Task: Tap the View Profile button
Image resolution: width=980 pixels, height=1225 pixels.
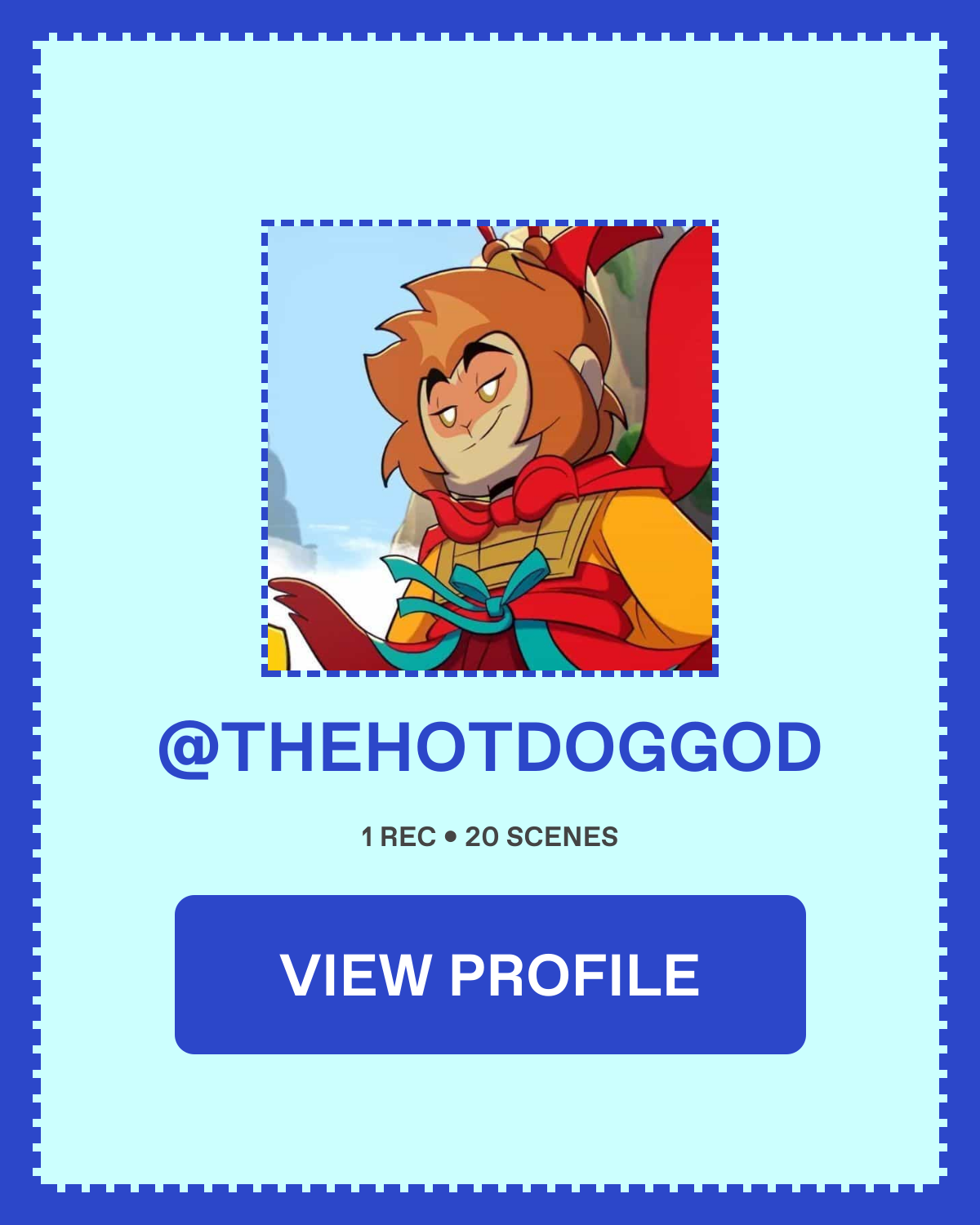Action: 490,974
